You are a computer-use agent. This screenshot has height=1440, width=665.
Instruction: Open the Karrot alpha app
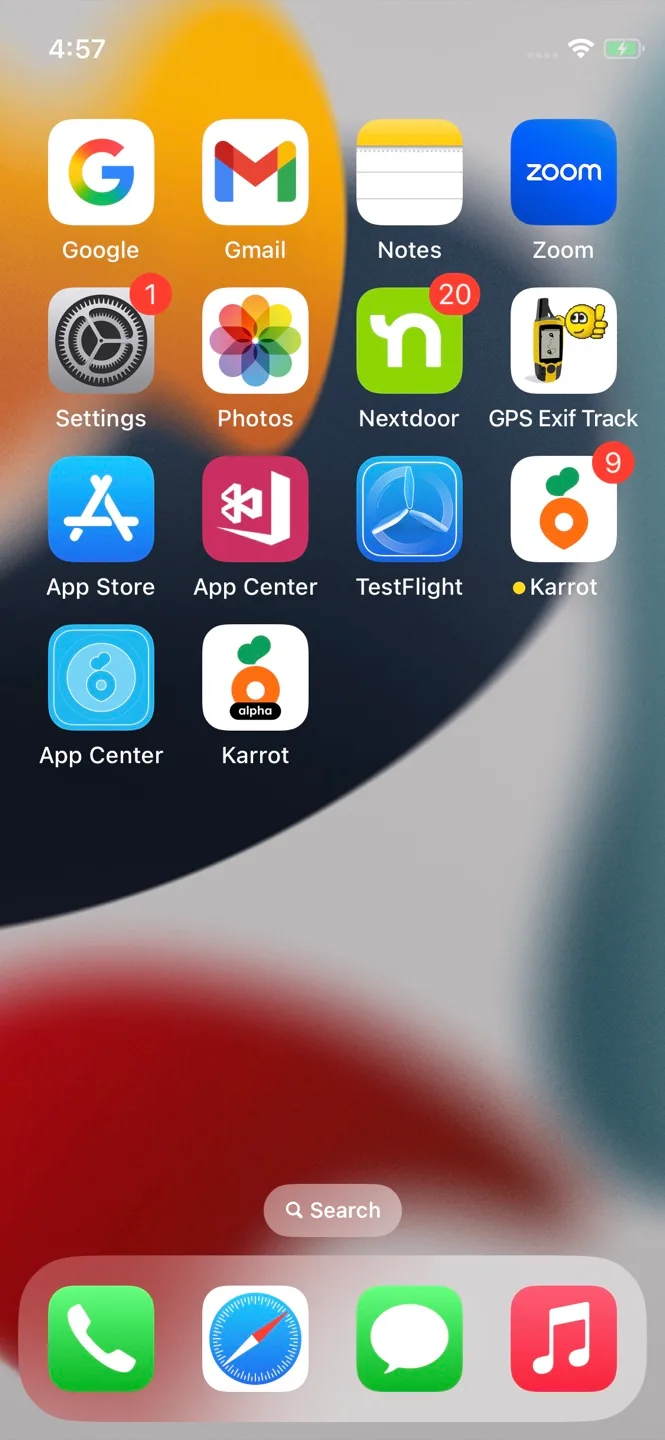click(255, 677)
